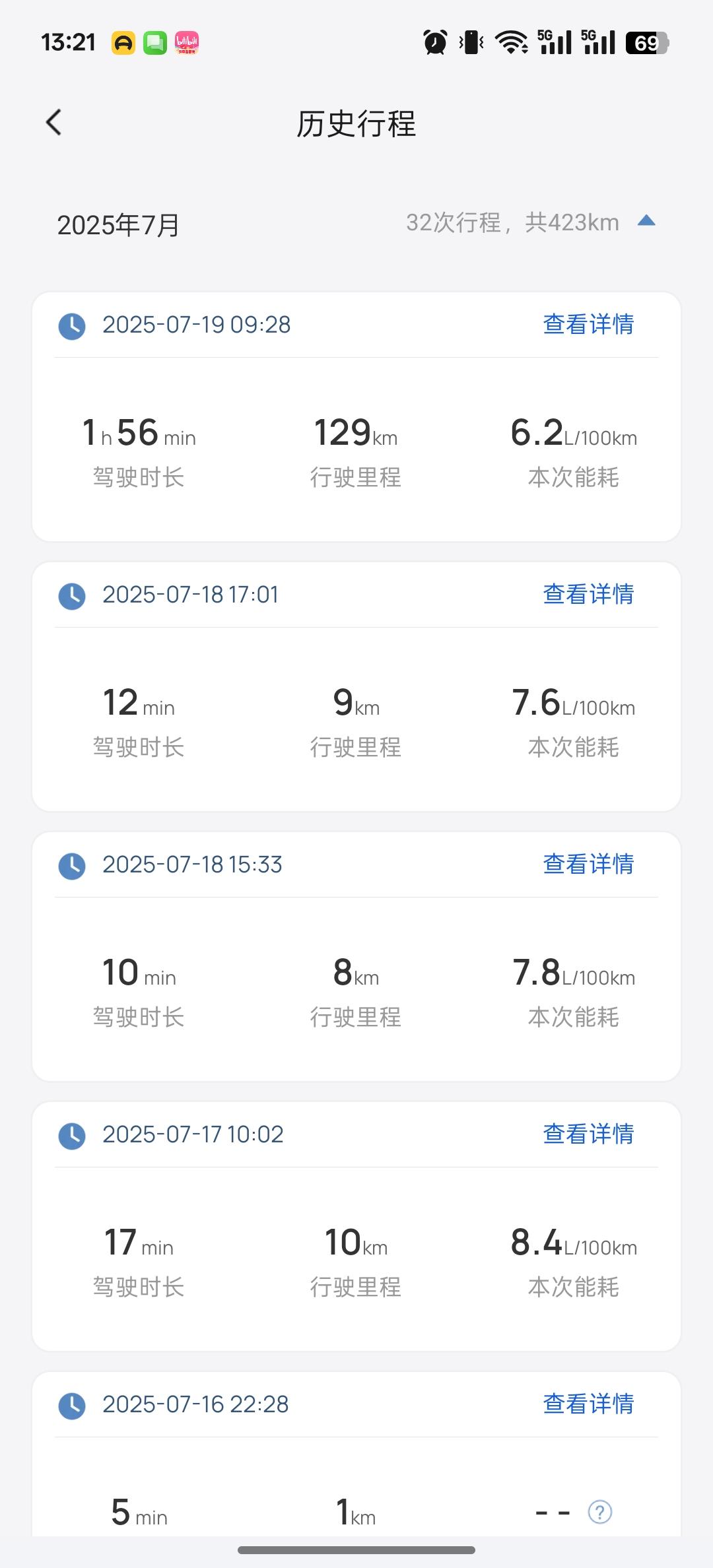The image size is (713, 1568).
Task: Click the clock icon beside 2025-07-18 17:01
Action: 72,596
